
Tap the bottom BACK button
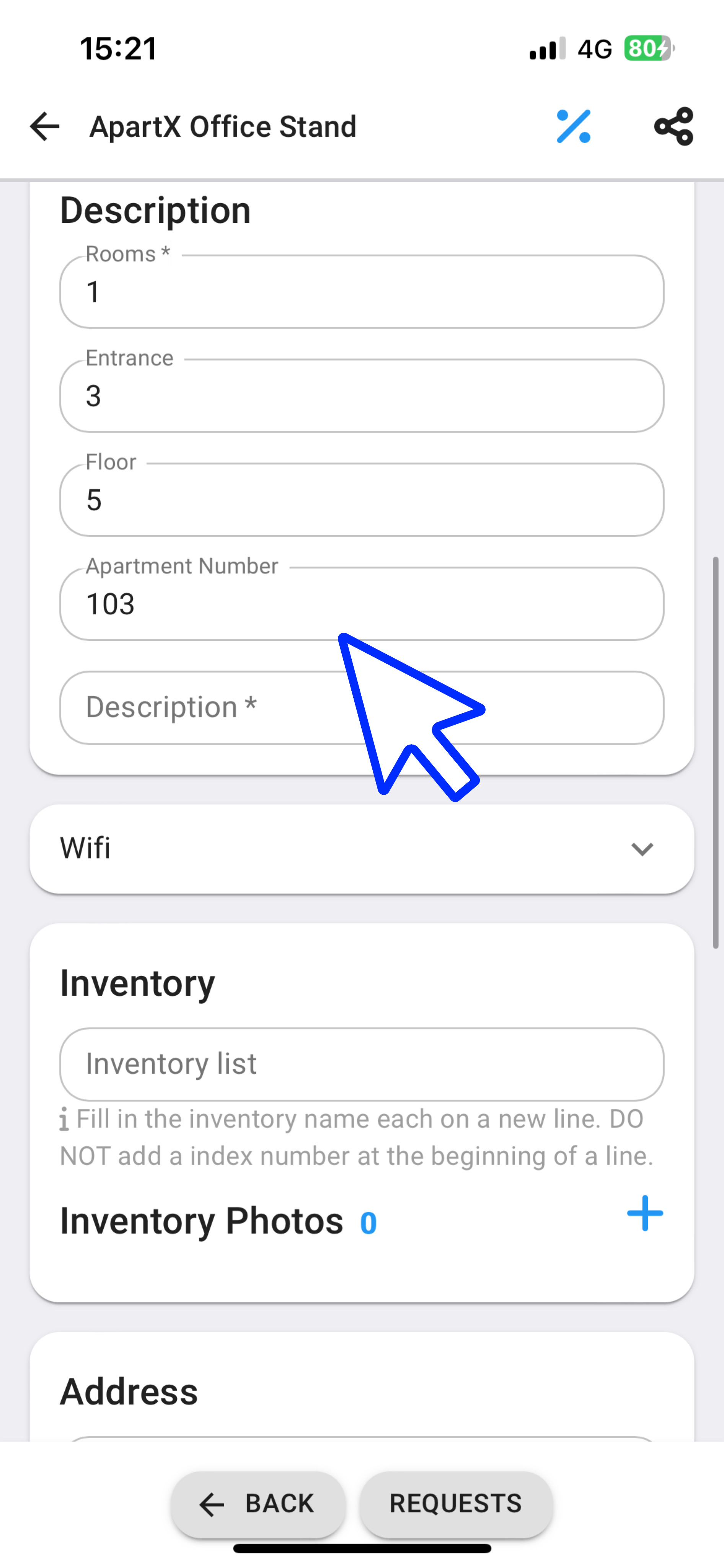(x=258, y=1503)
